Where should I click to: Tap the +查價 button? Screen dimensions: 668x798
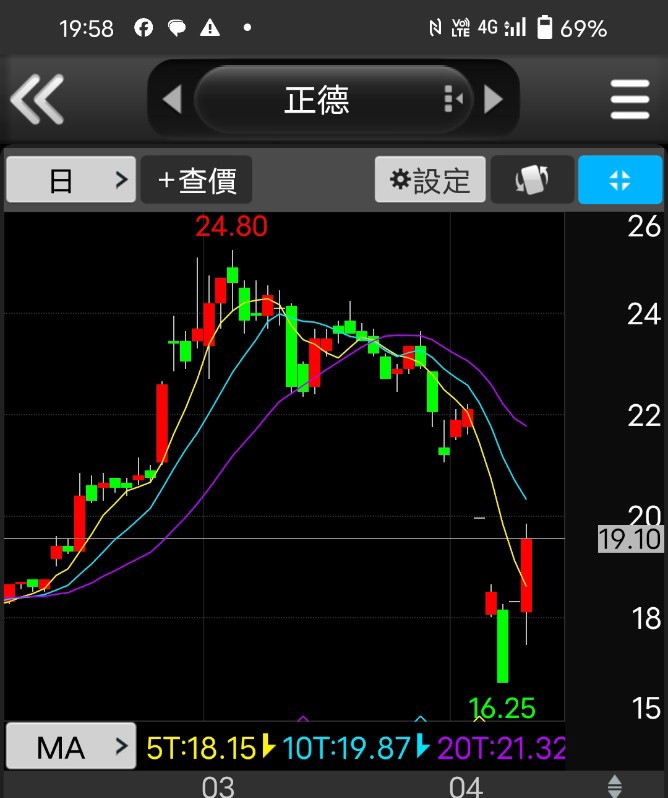[197, 180]
